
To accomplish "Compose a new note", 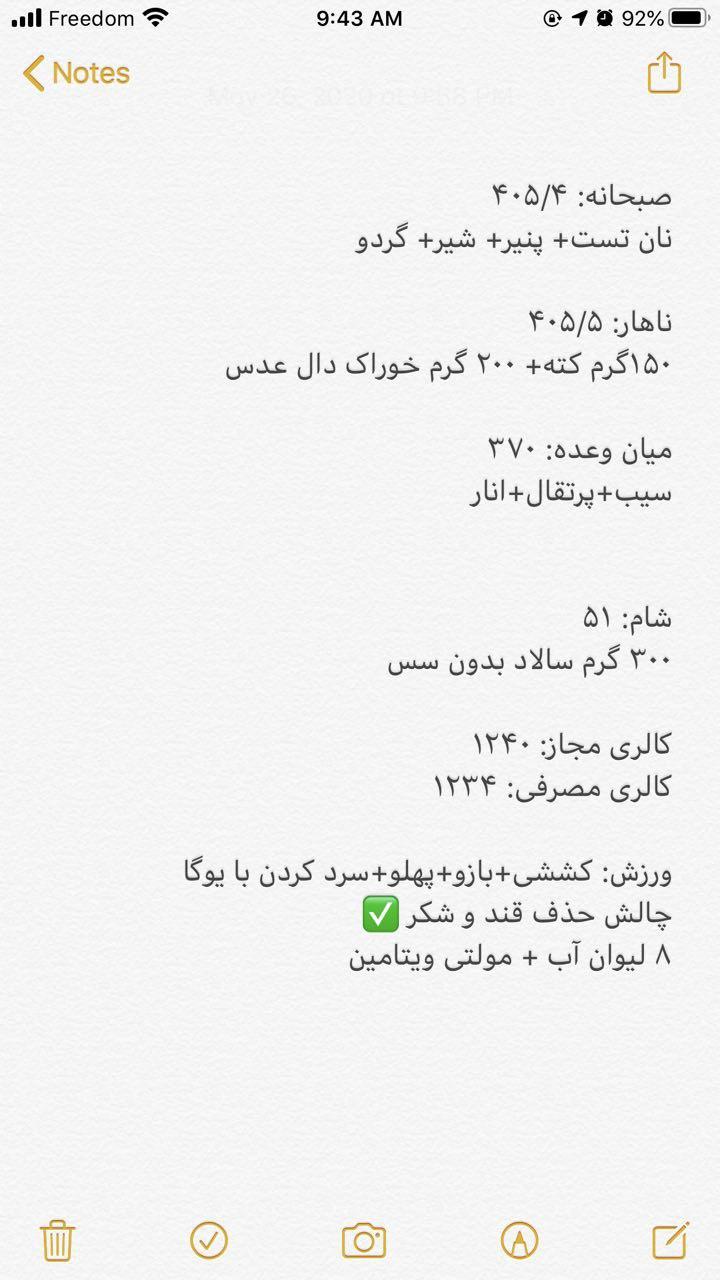I will [x=669, y=1240].
